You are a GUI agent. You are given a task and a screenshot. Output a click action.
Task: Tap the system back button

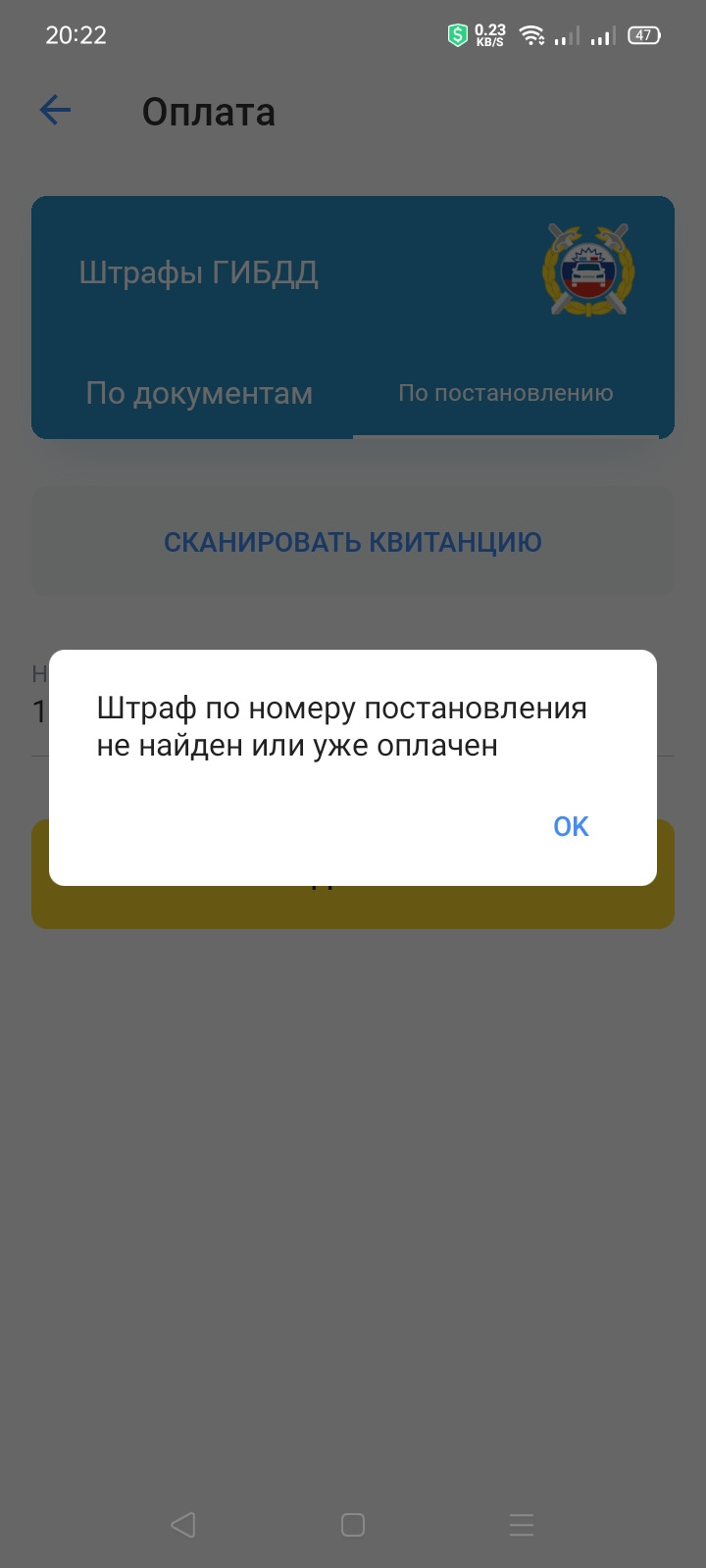pyautogui.click(x=183, y=1524)
